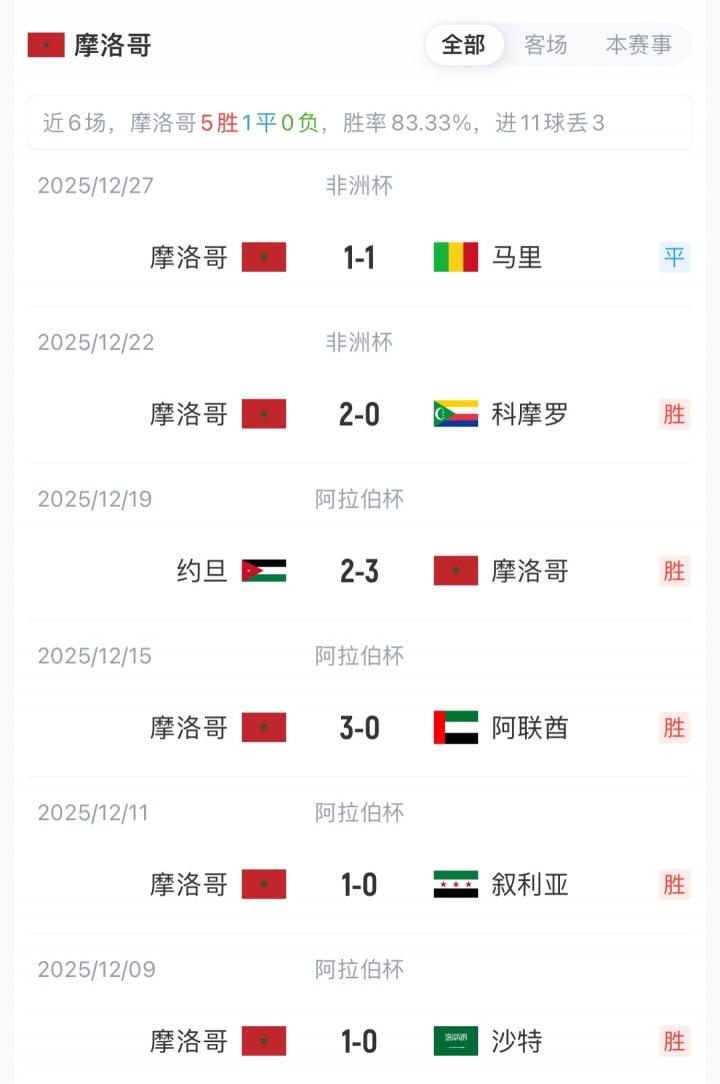Click the Morocco flag in the page header
Viewport: 720px width, 1084px height.
click(x=44, y=44)
